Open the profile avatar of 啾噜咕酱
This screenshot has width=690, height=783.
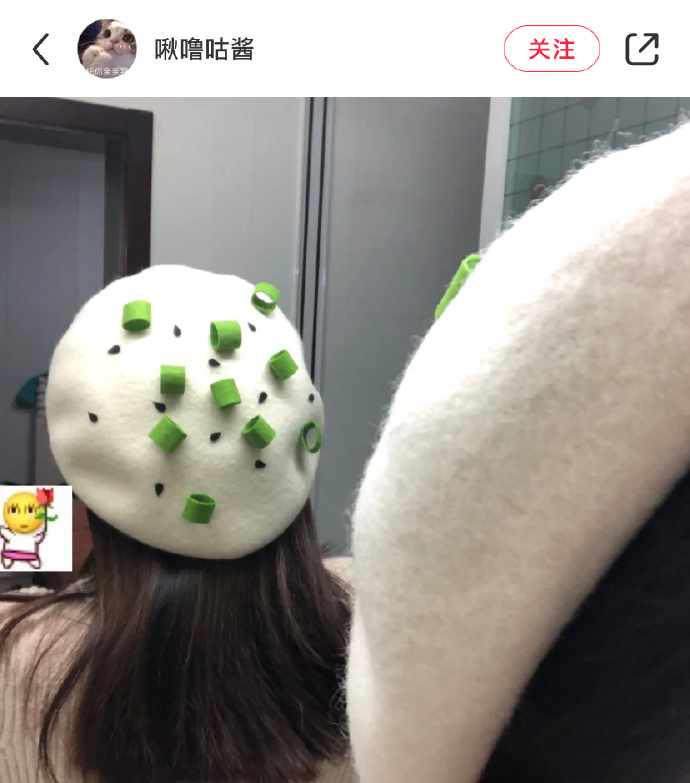tap(107, 49)
